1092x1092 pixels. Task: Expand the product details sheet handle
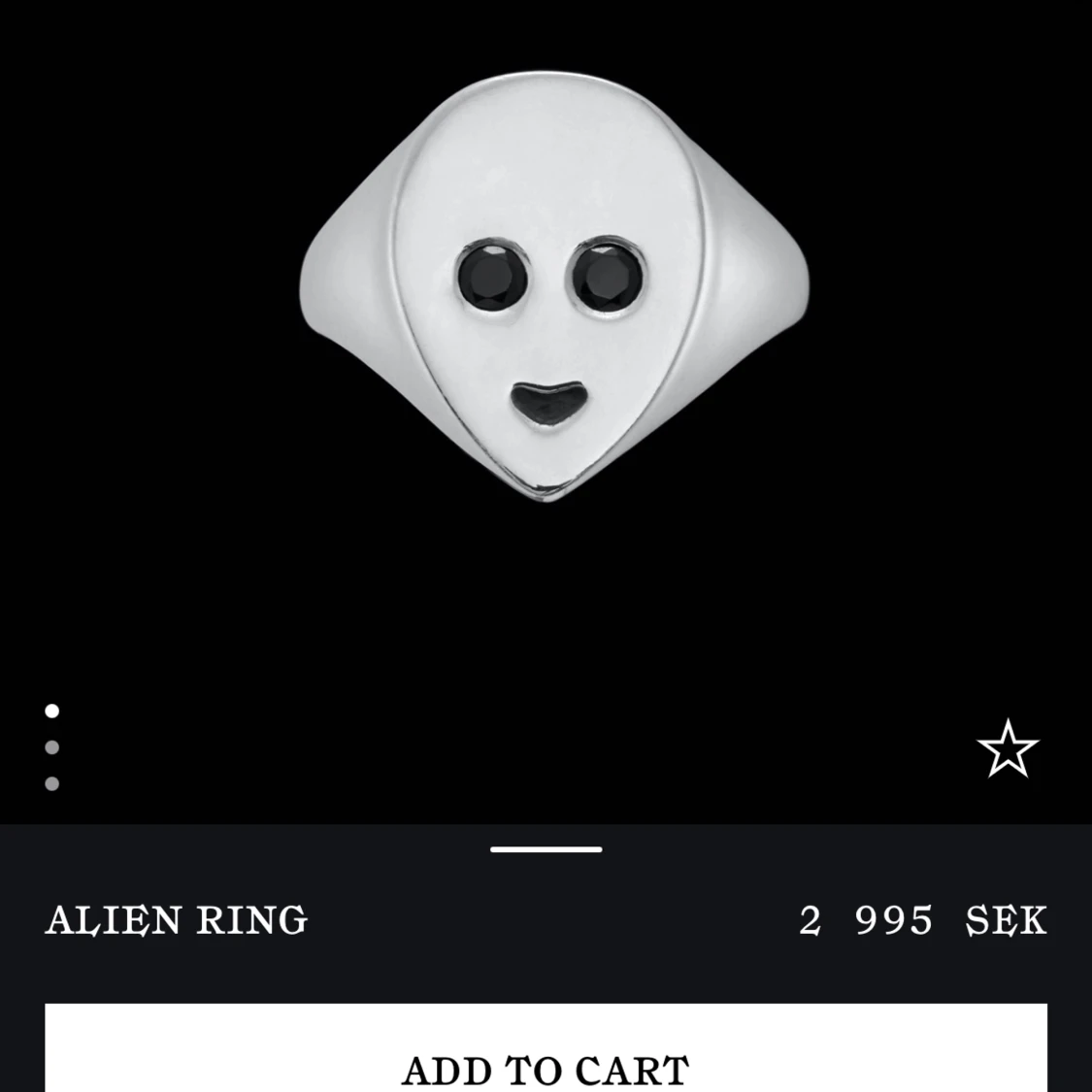[x=546, y=849]
